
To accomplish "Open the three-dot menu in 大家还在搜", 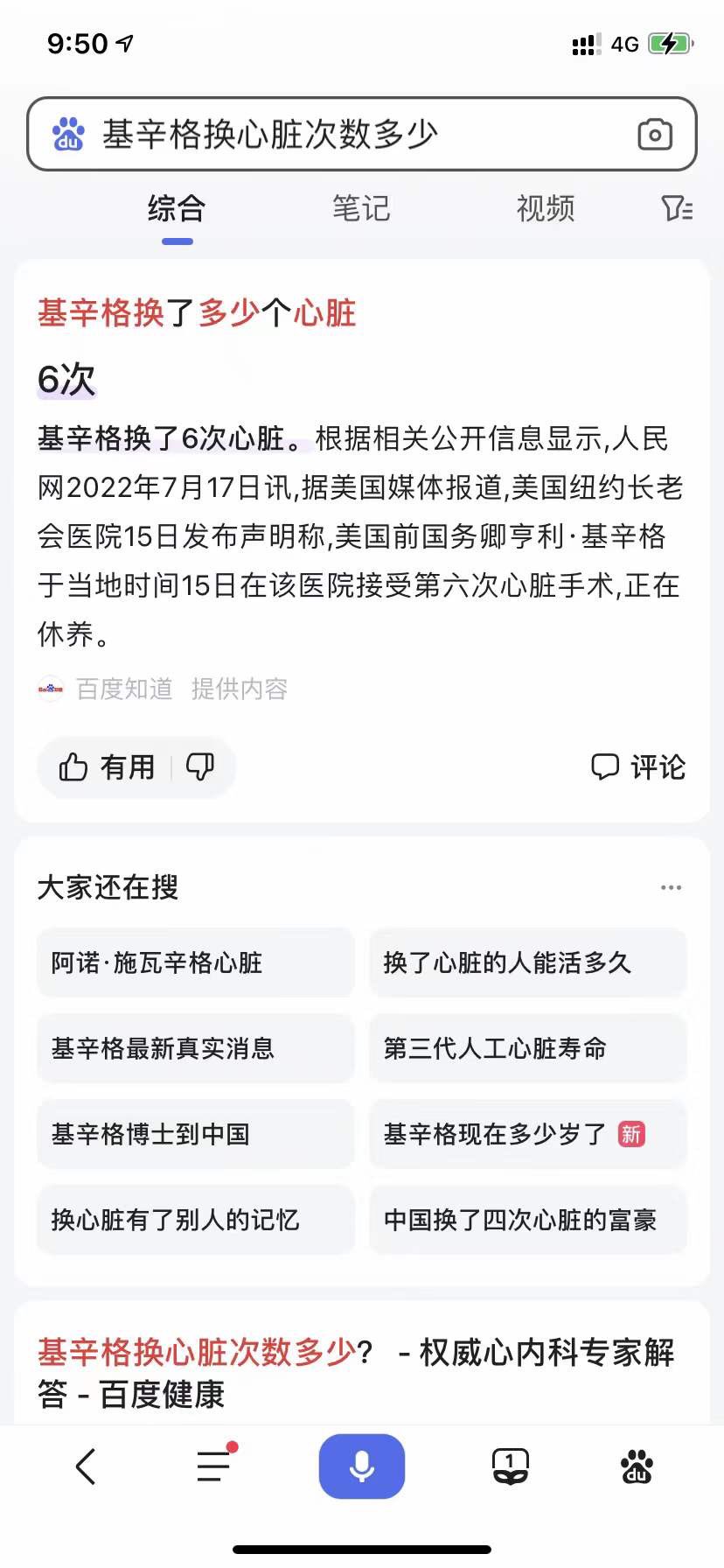I will coord(671,887).
